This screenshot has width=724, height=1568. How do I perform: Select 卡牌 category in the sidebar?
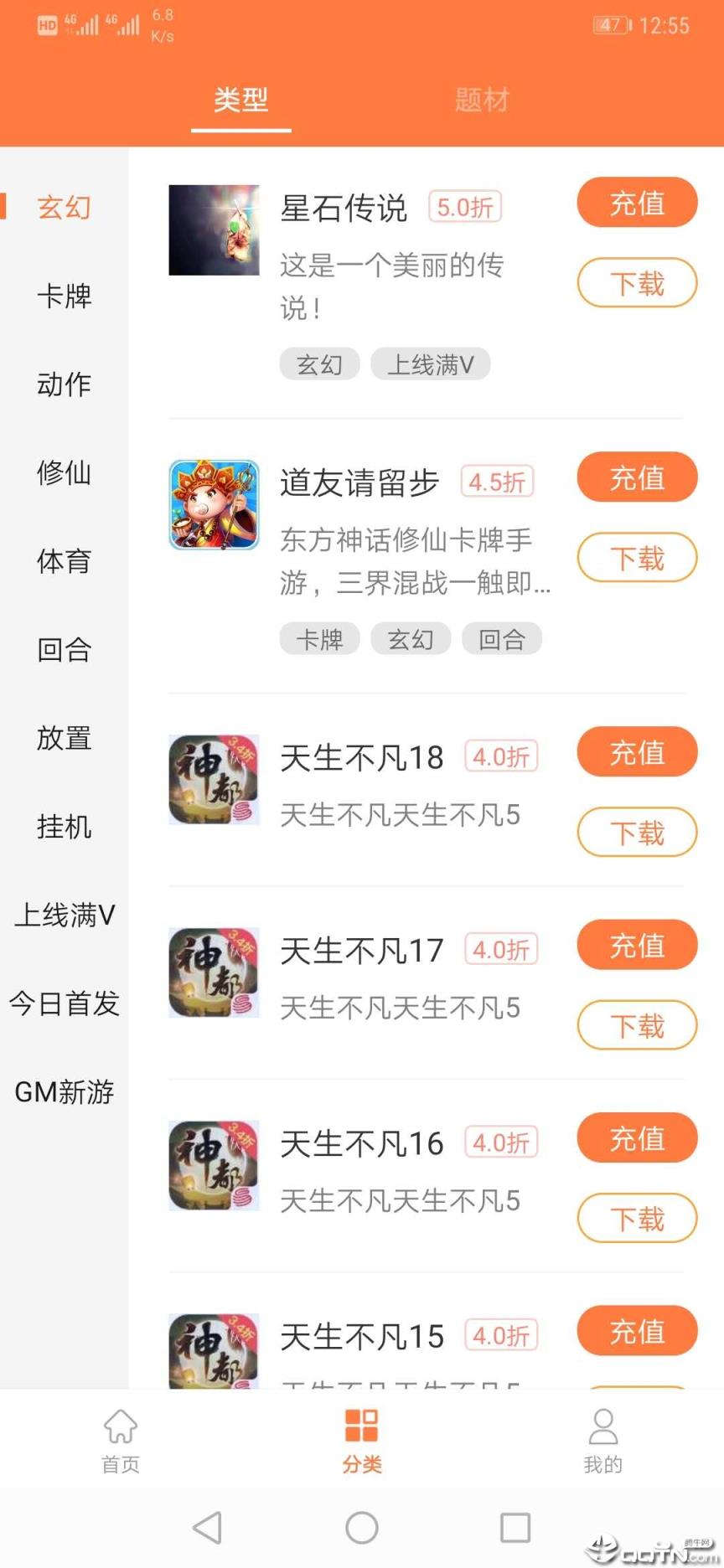pyautogui.click(x=65, y=296)
